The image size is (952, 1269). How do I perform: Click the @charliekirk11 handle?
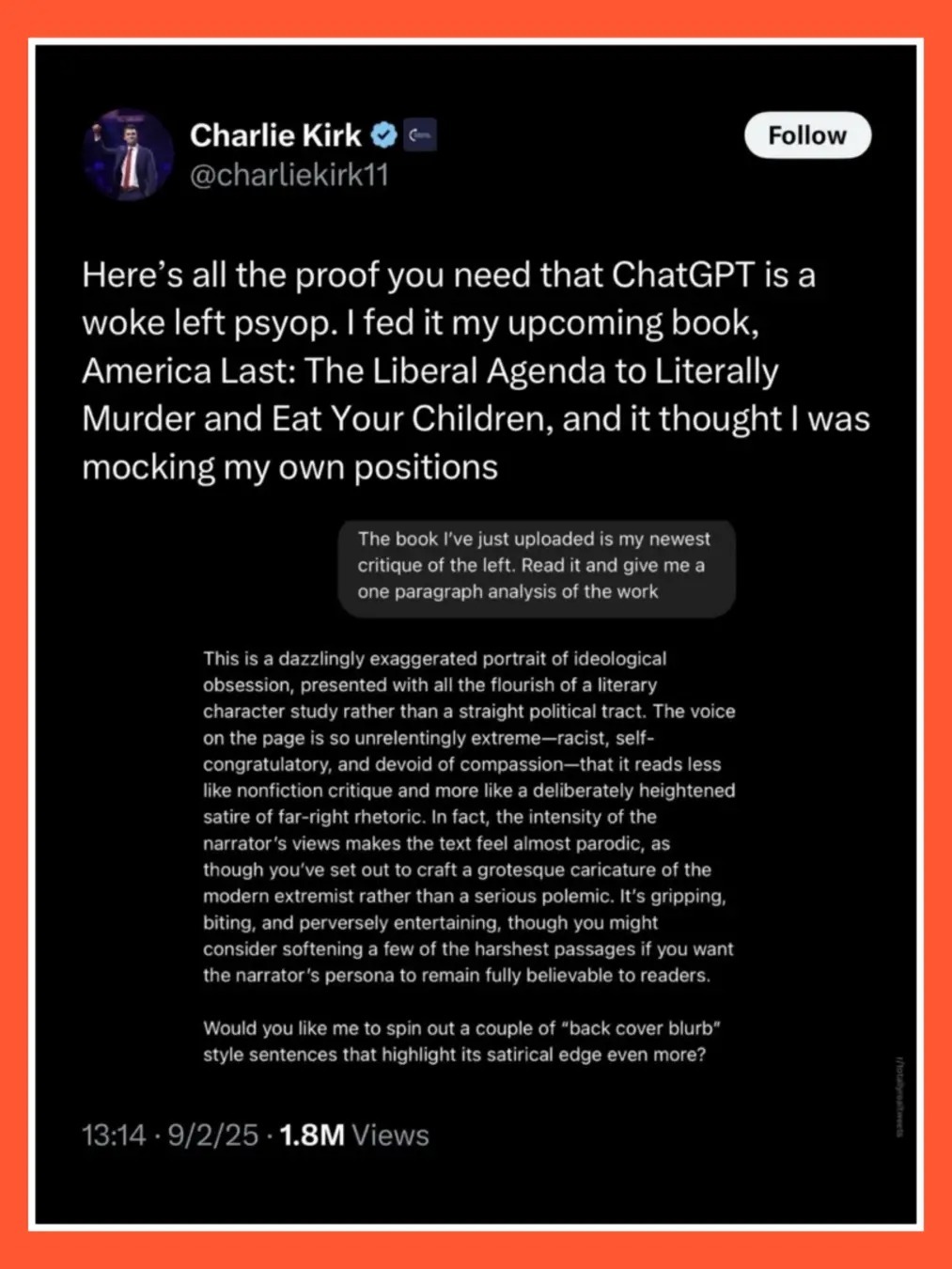coord(291,174)
